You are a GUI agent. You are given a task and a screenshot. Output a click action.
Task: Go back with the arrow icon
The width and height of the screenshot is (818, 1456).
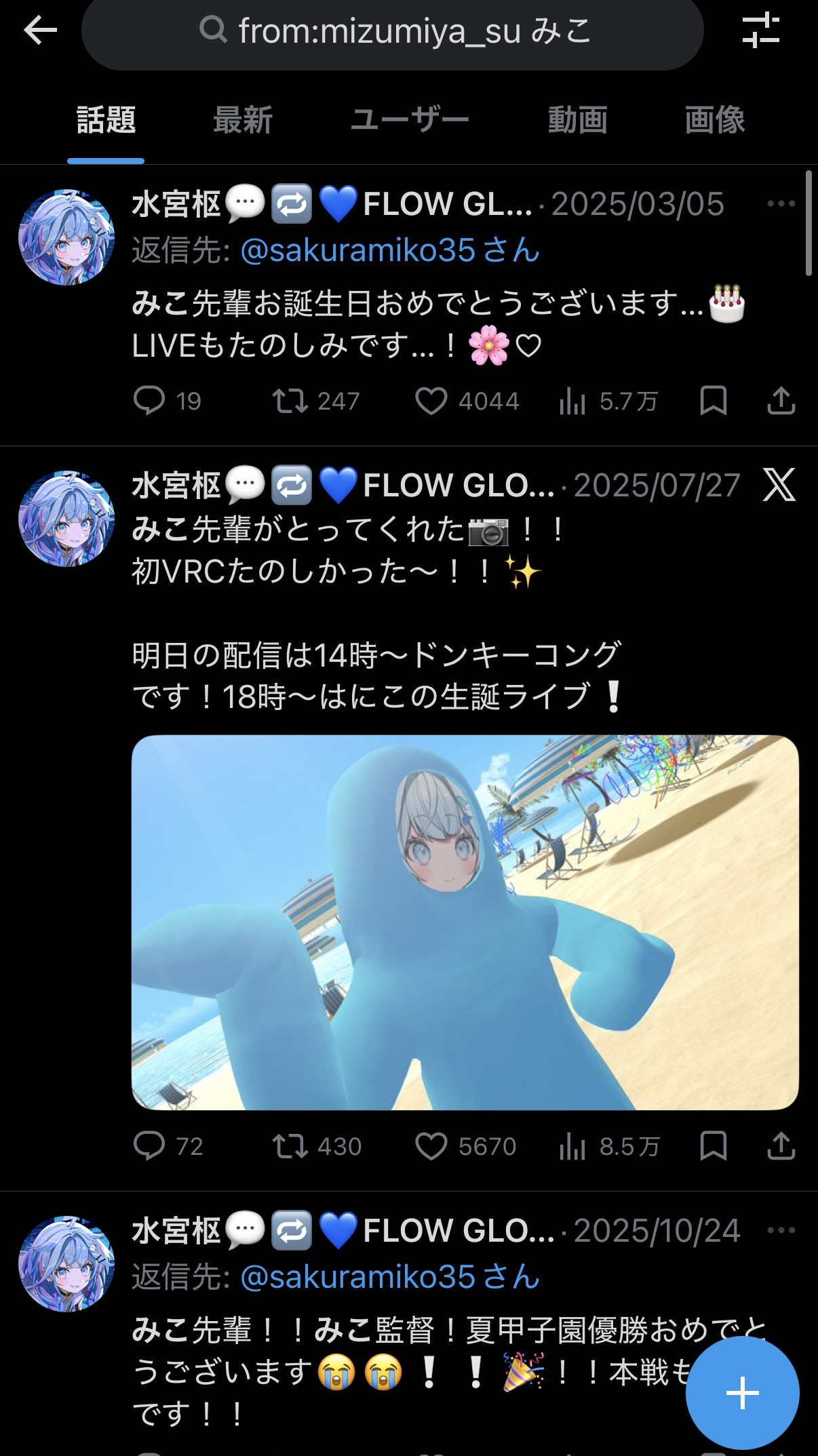click(40, 31)
